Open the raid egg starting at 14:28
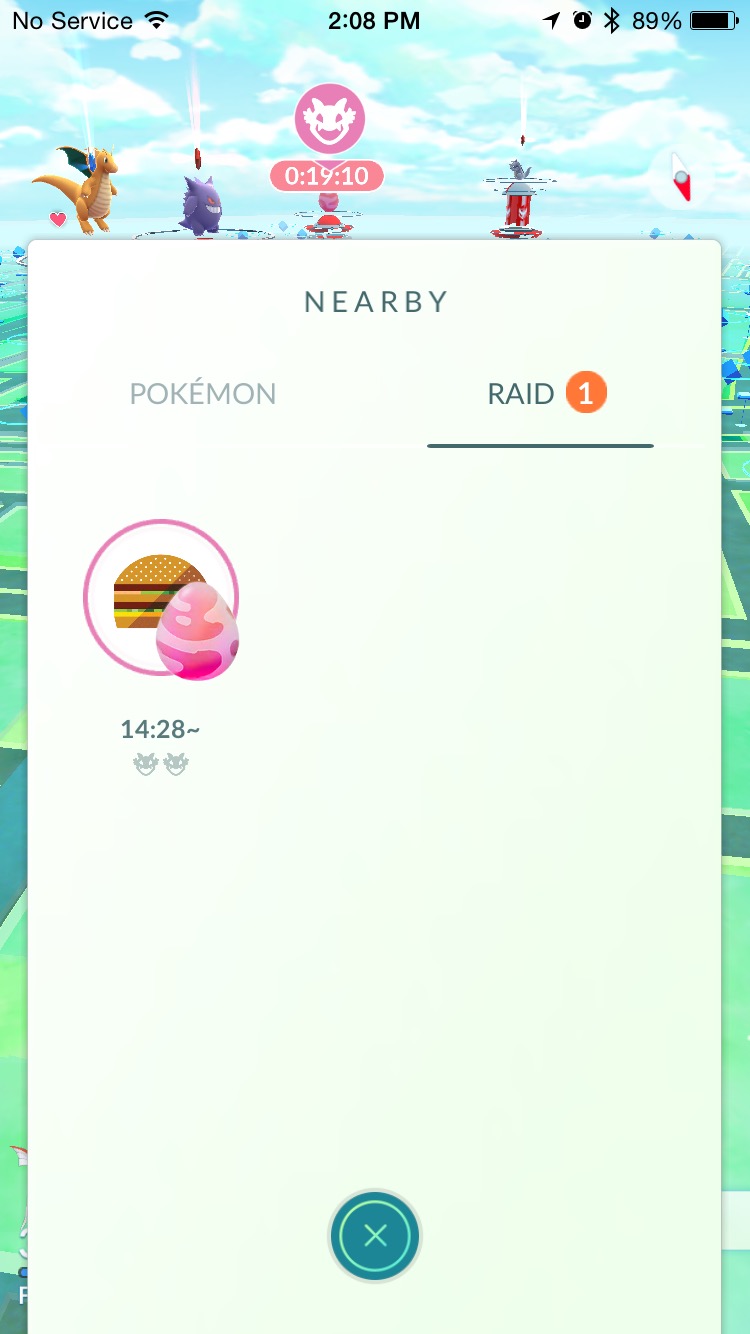Screen dimensions: 750x1334 pyautogui.click(x=161, y=598)
